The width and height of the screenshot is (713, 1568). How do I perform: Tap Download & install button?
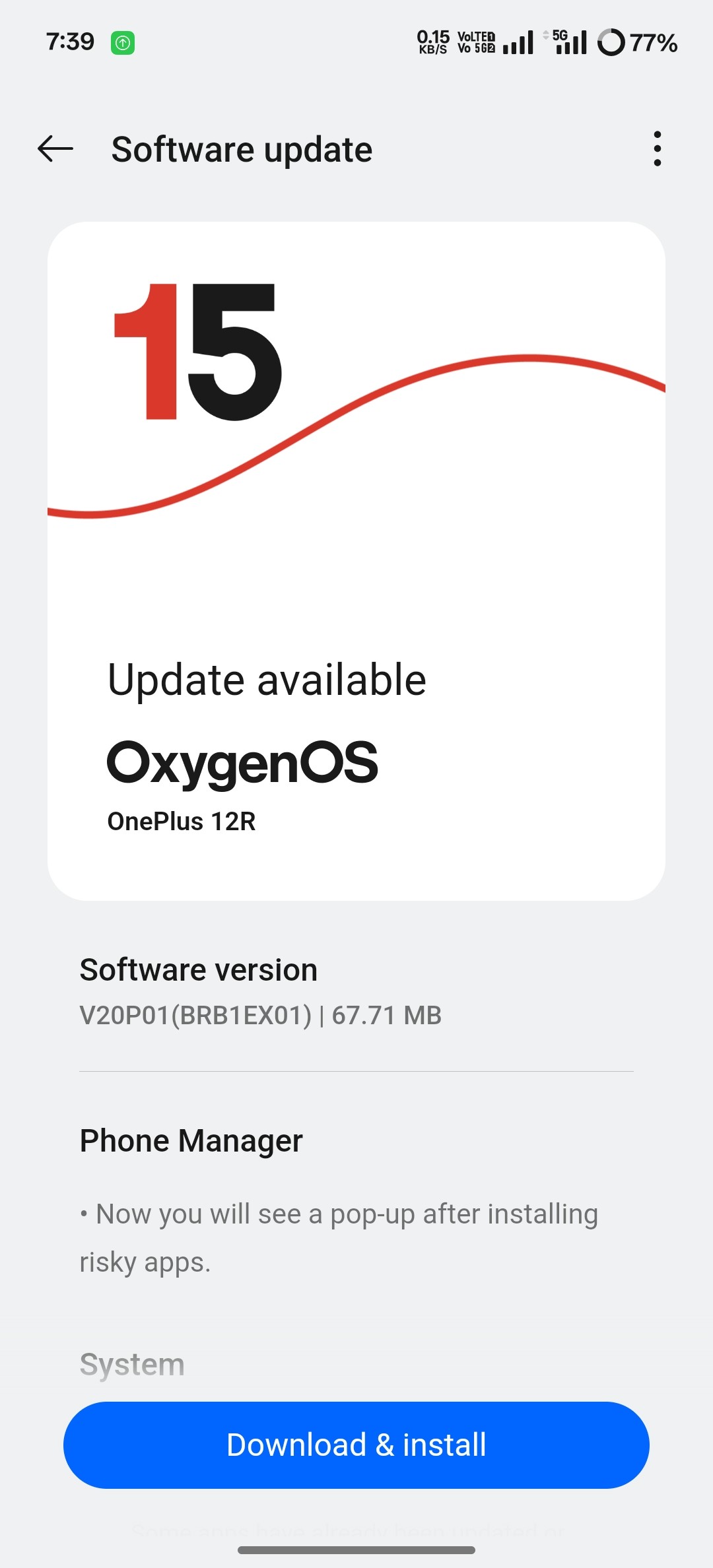tap(356, 1445)
